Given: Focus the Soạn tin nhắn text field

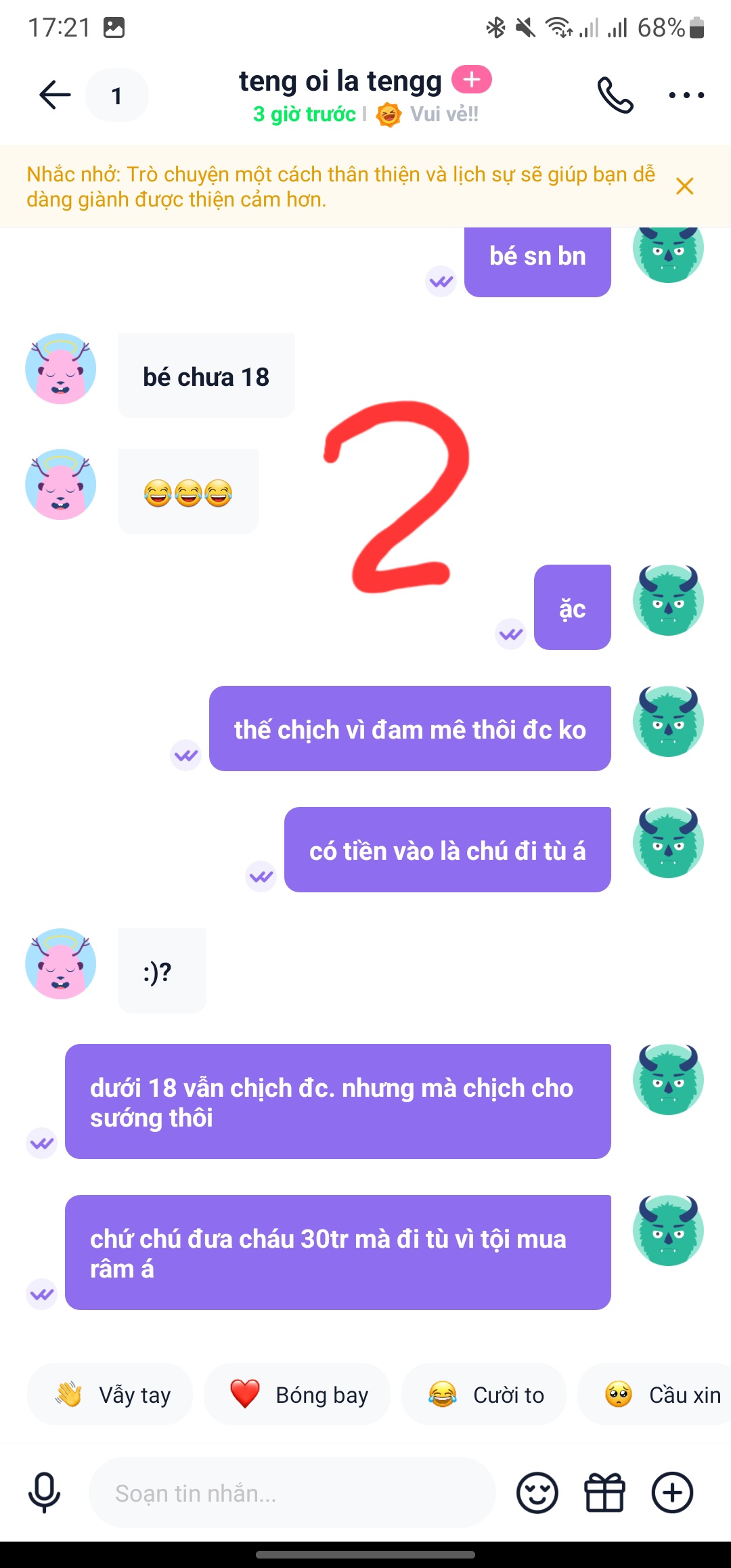Looking at the screenshot, I should click(x=291, y=1493).
